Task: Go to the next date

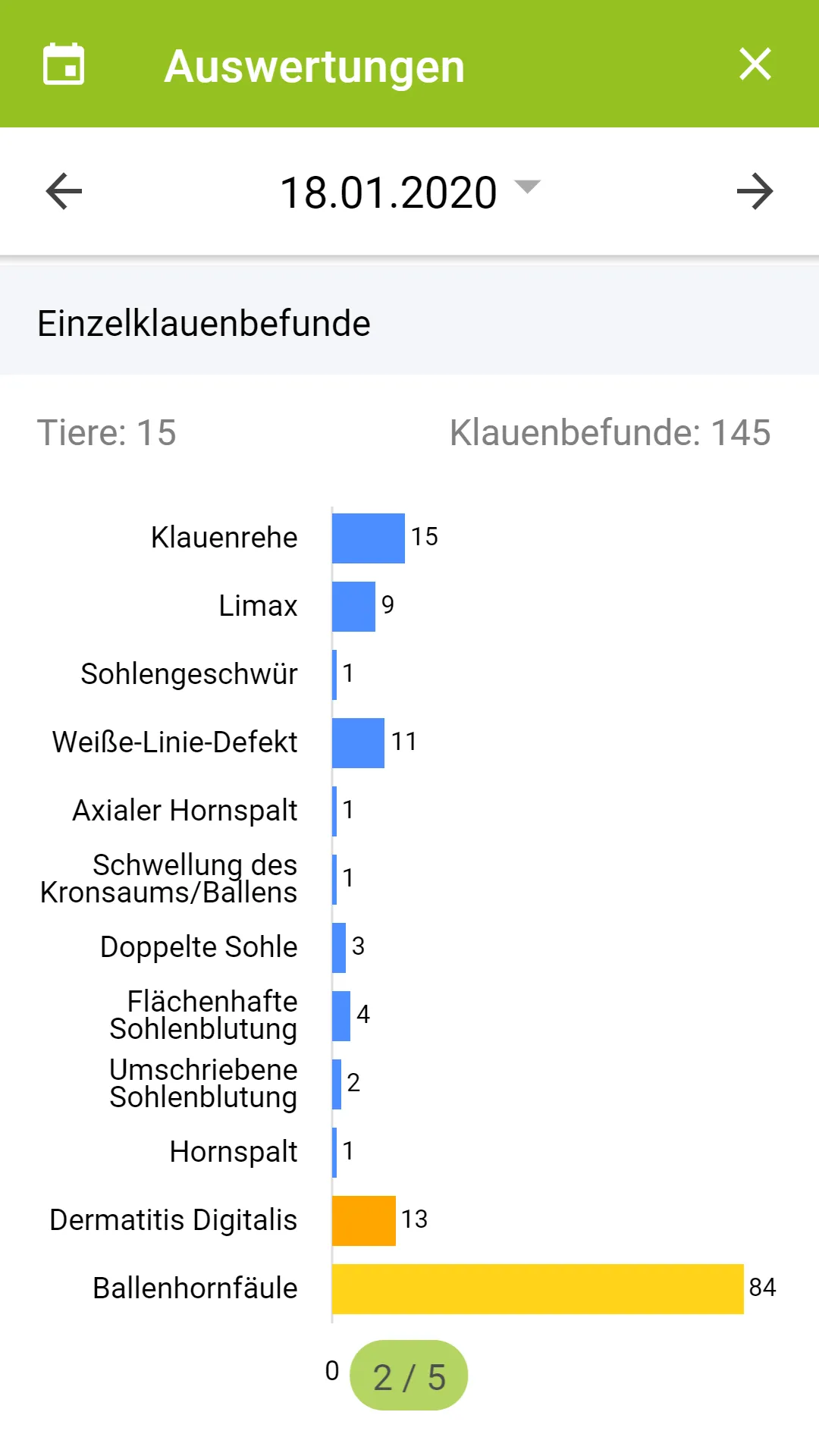Action: pyautogui.click(x=755, y=191)
